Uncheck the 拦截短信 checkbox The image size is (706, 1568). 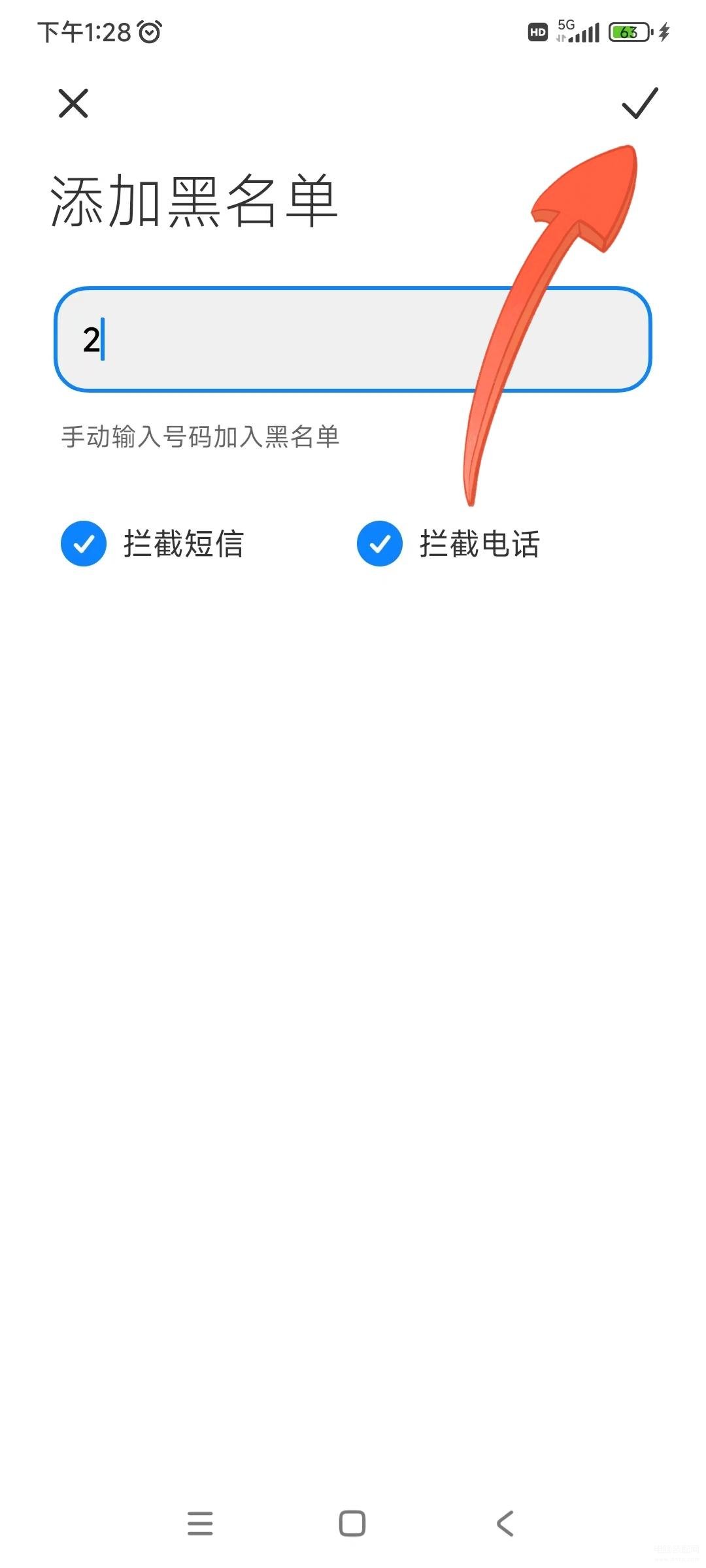tap(84, 544)
